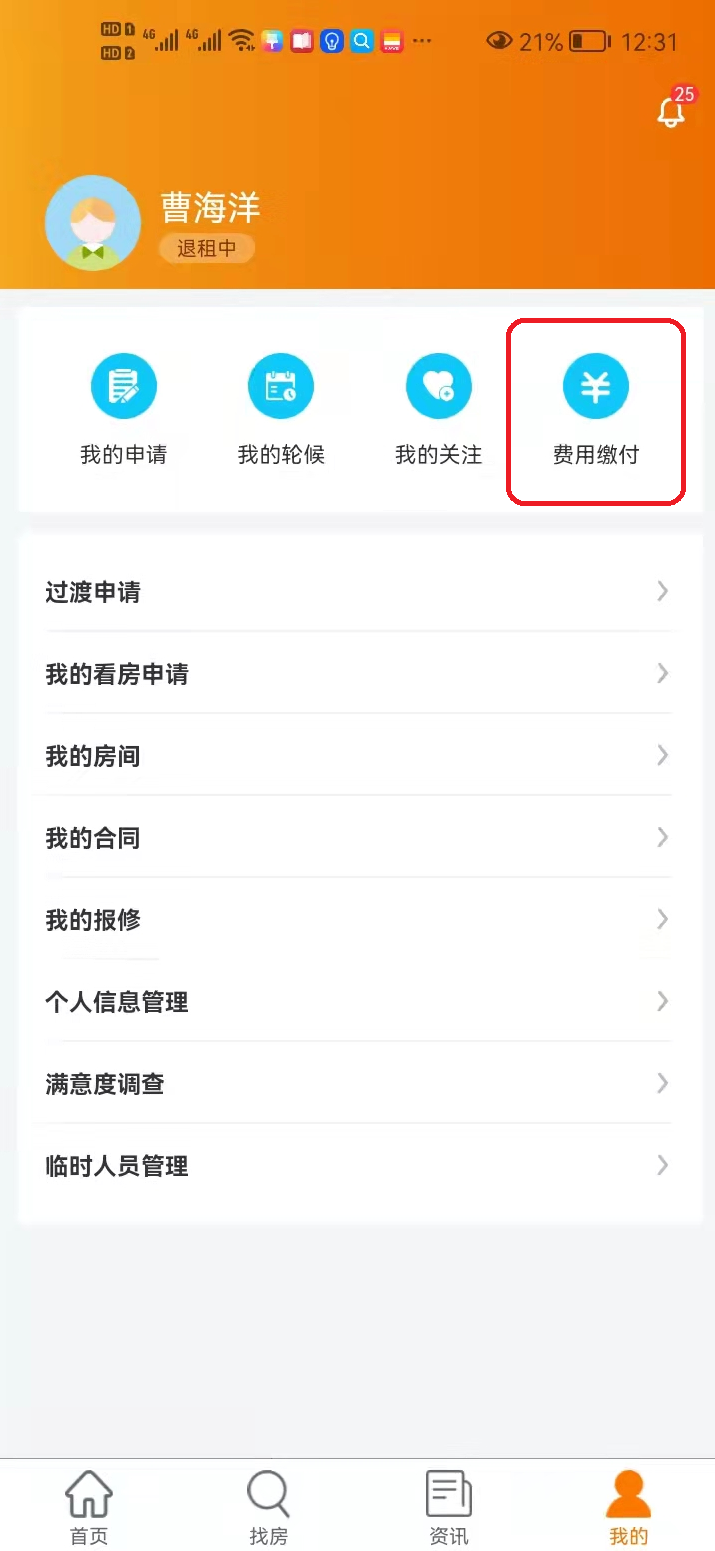715x1551 pixels.
Task: Open 个人信息管理 settings
Action: point(357,1002)
